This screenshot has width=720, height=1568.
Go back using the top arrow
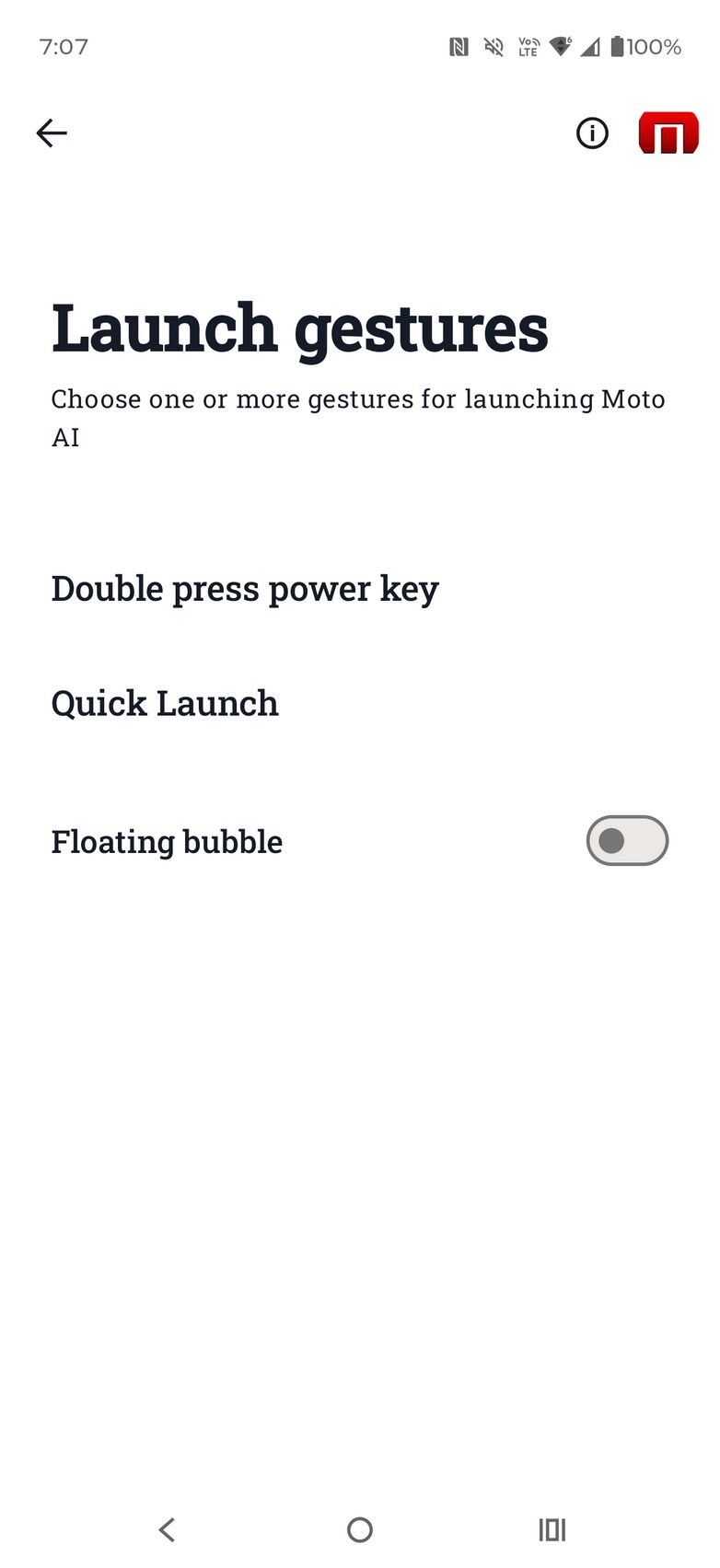coord(52,133)
